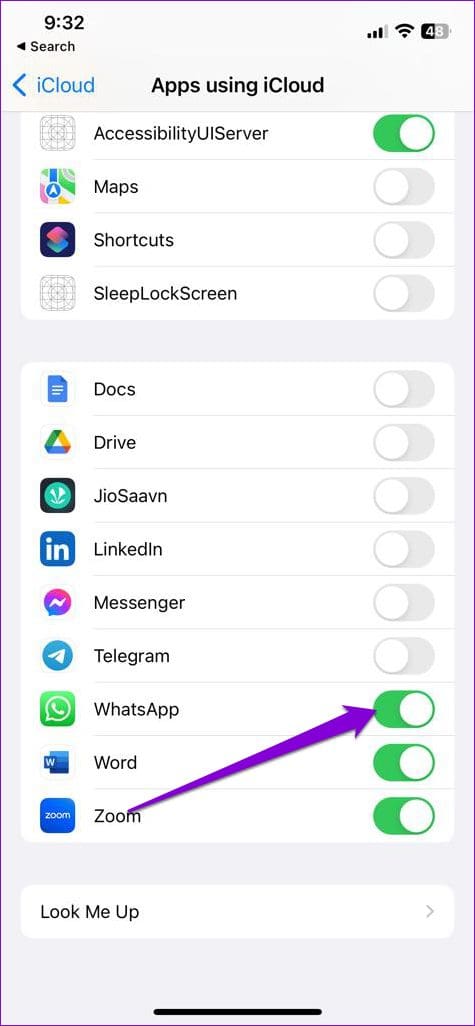The height and width of the screenshot is (1026, 475).
Task: Go back to iCloud settings
Action: pyautogui.click(x=54, y=85)
